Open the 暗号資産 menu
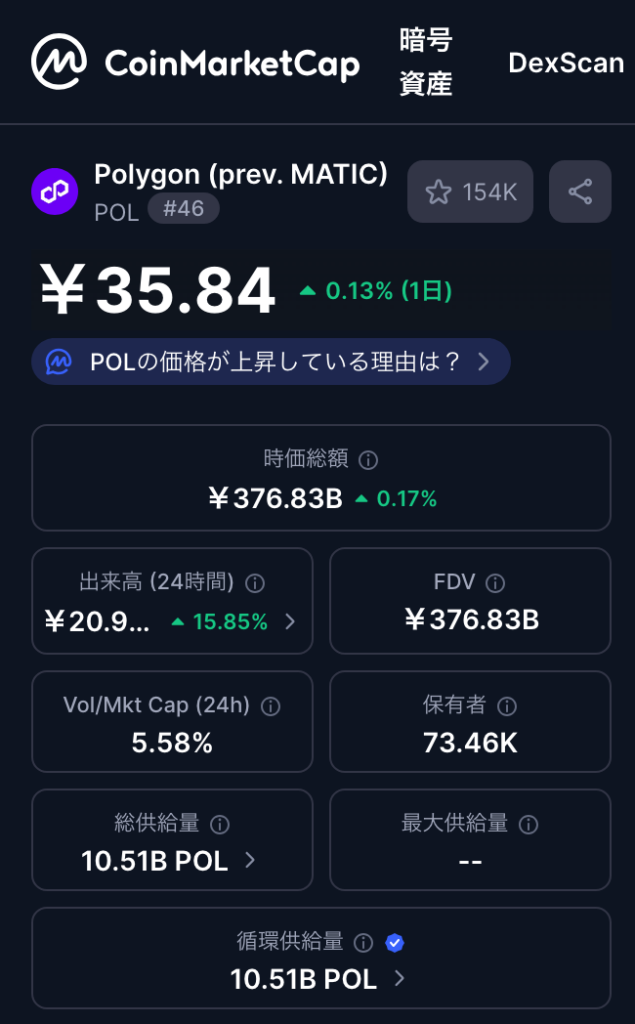The width and height of the screenshot is (635, 1024). coord(426,63)
